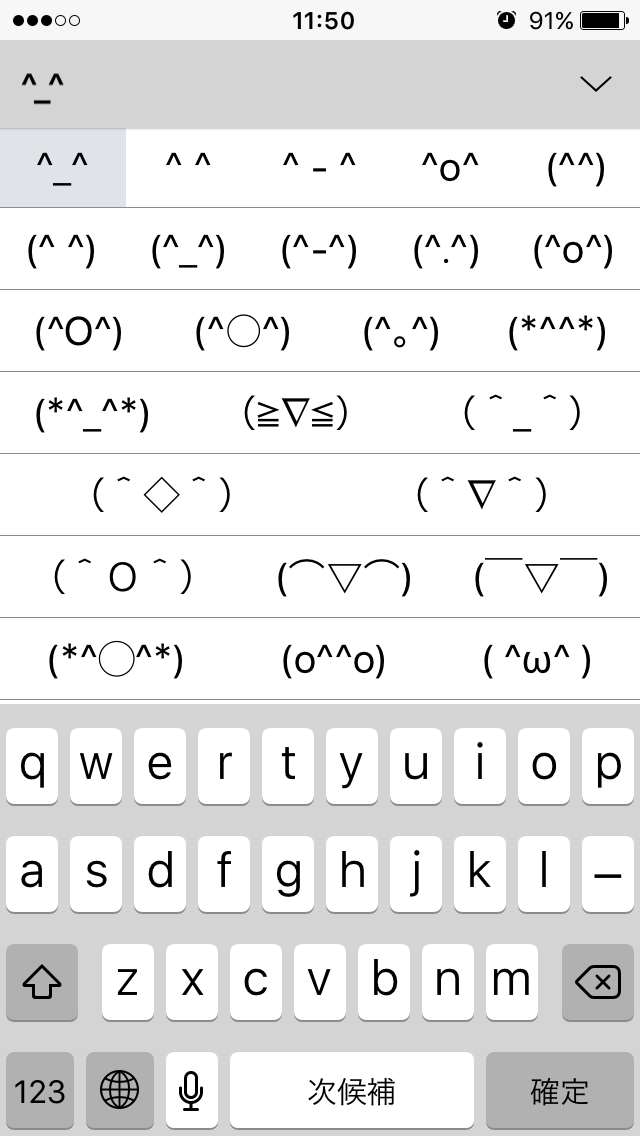The image size is (640, 1136).
Task: Pick the ( ˆ ◇ ˆ ) candidate
Action: (x=162, y=496)
